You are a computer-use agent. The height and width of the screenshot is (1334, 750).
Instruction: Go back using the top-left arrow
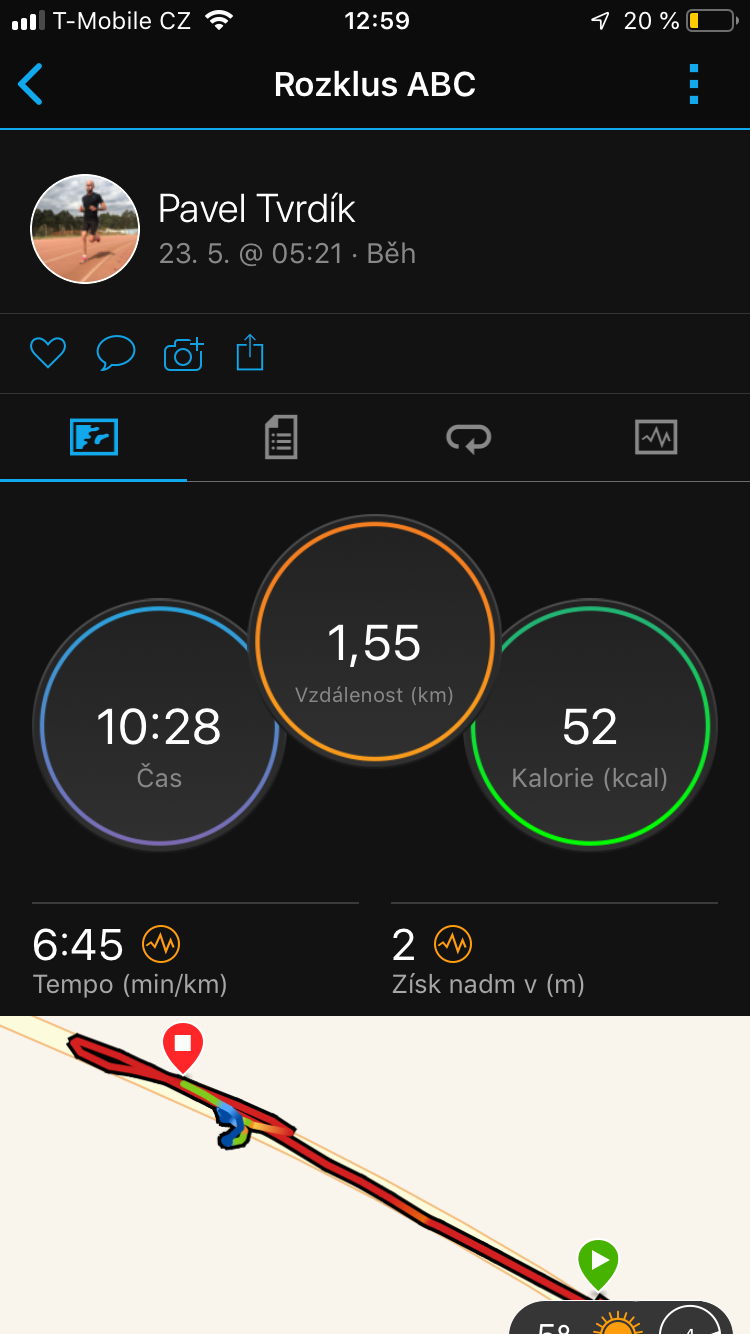click(31, 84)
